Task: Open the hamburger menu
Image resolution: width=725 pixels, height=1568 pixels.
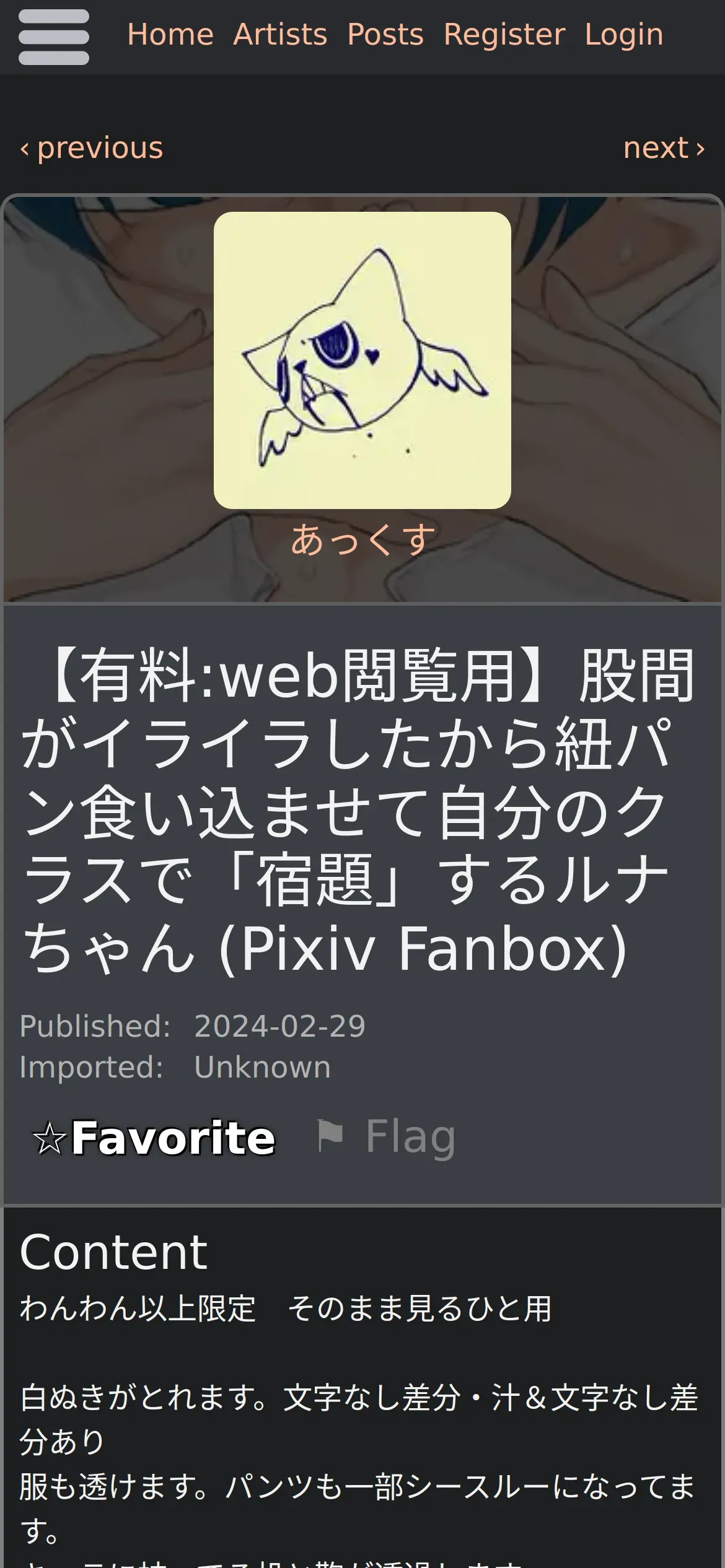Action: (x=54, y=37)
